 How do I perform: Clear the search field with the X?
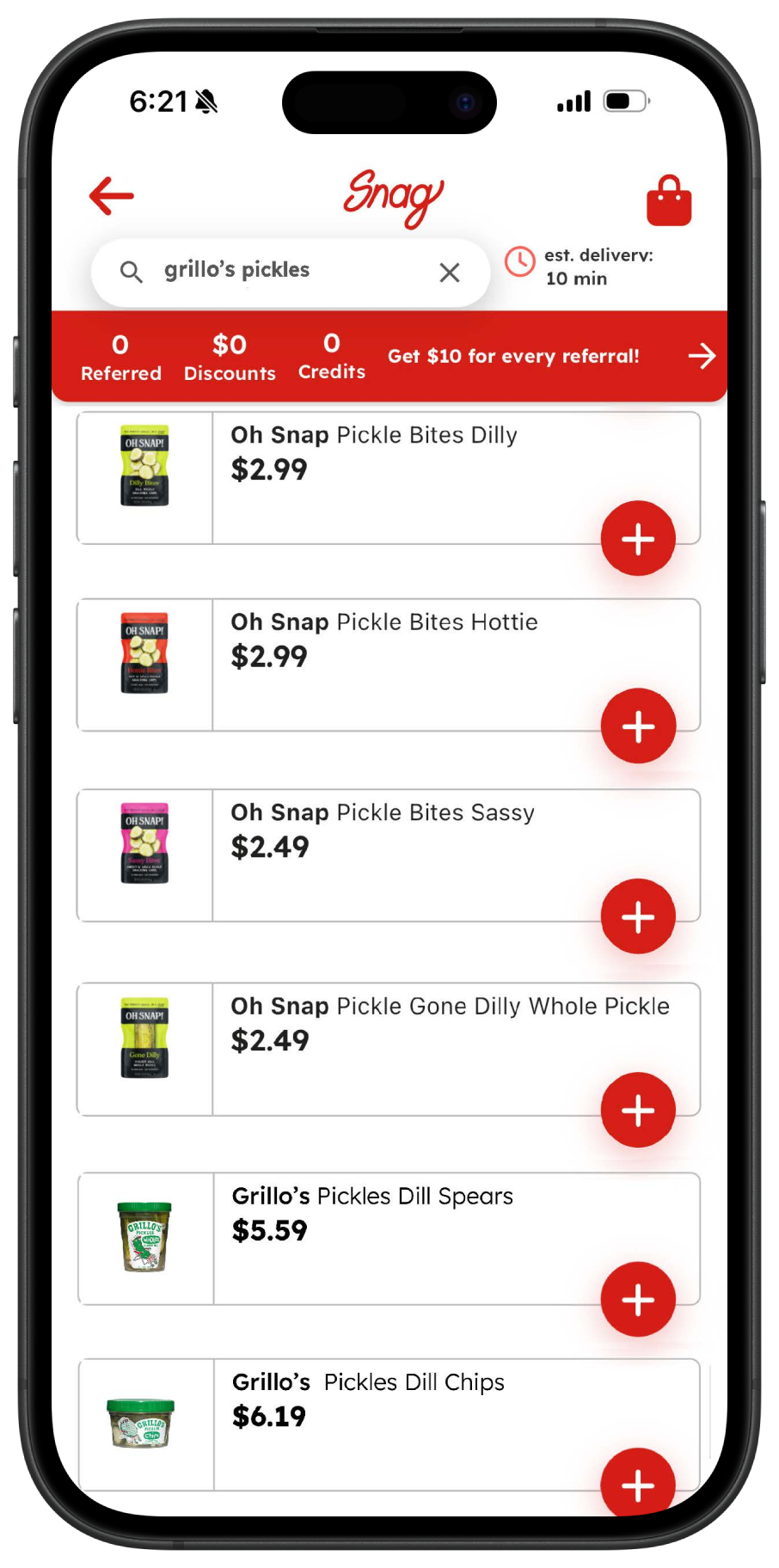click(x=449, y=273)
